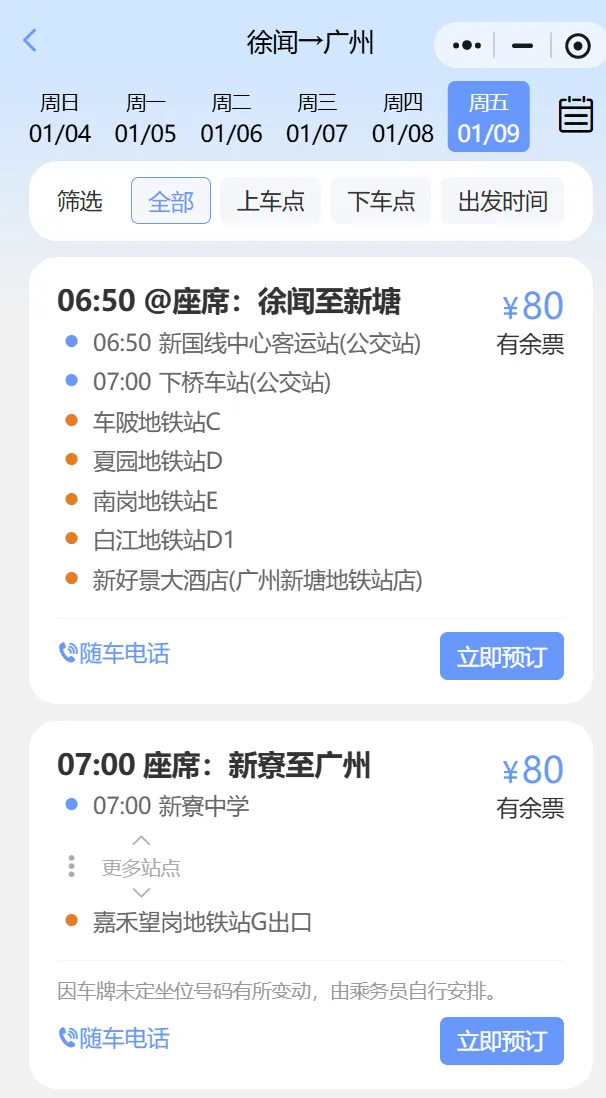
Task: Filter by 上车点
Action: 270,201
